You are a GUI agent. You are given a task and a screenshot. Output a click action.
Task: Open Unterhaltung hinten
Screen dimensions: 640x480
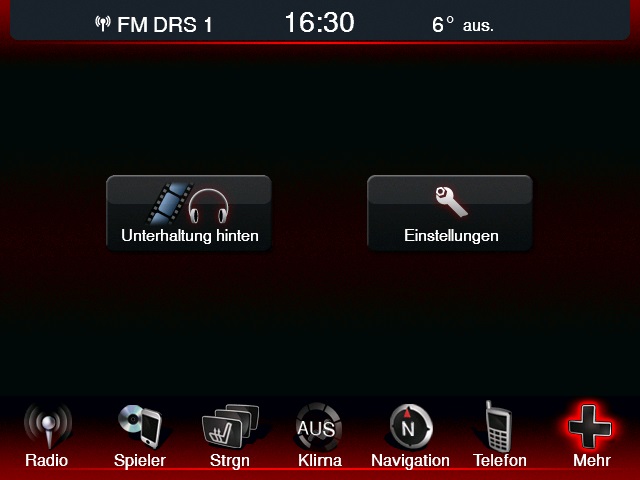(x=189, y=213)
